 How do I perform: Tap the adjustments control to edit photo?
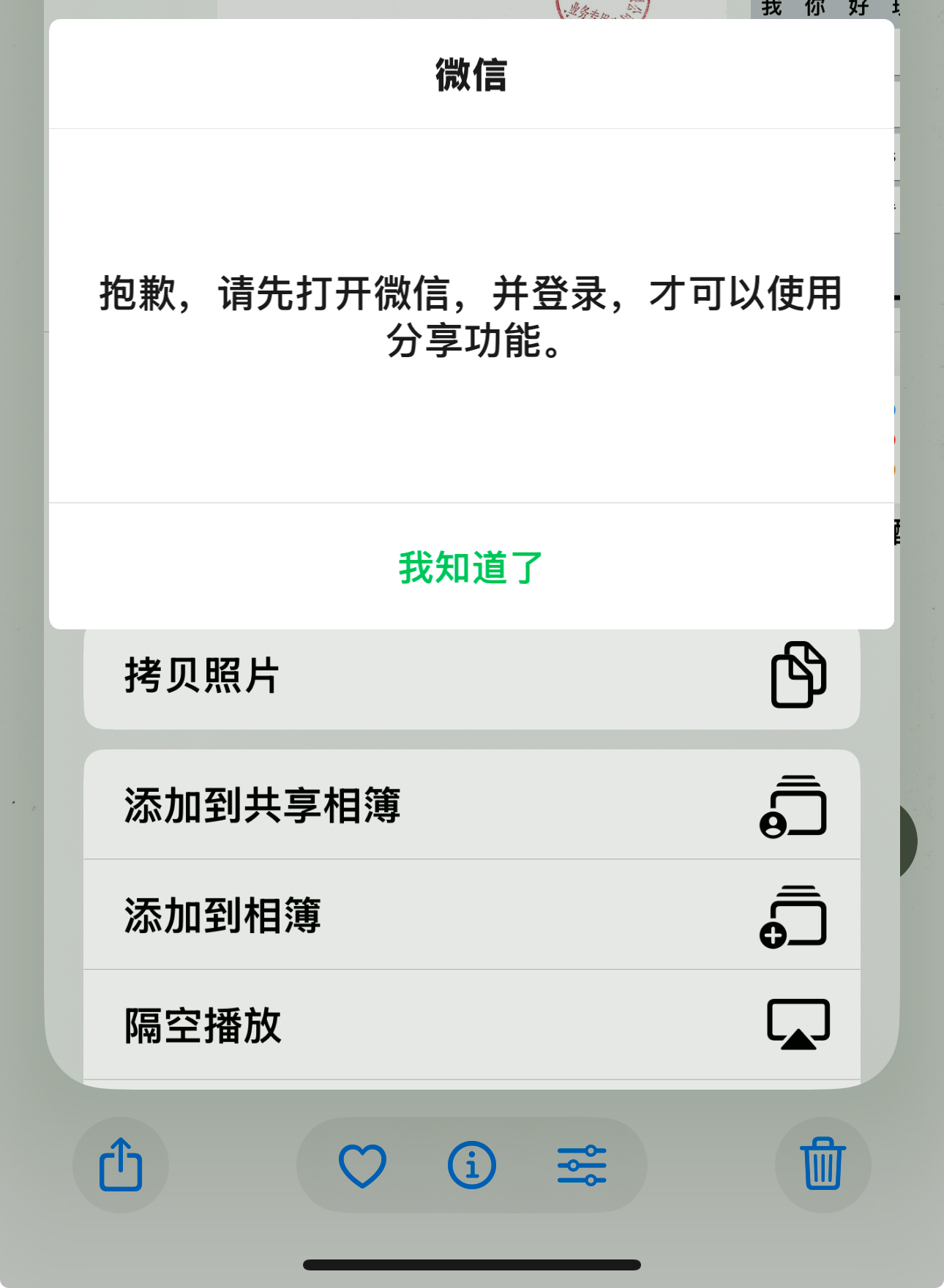[583, 1165]
